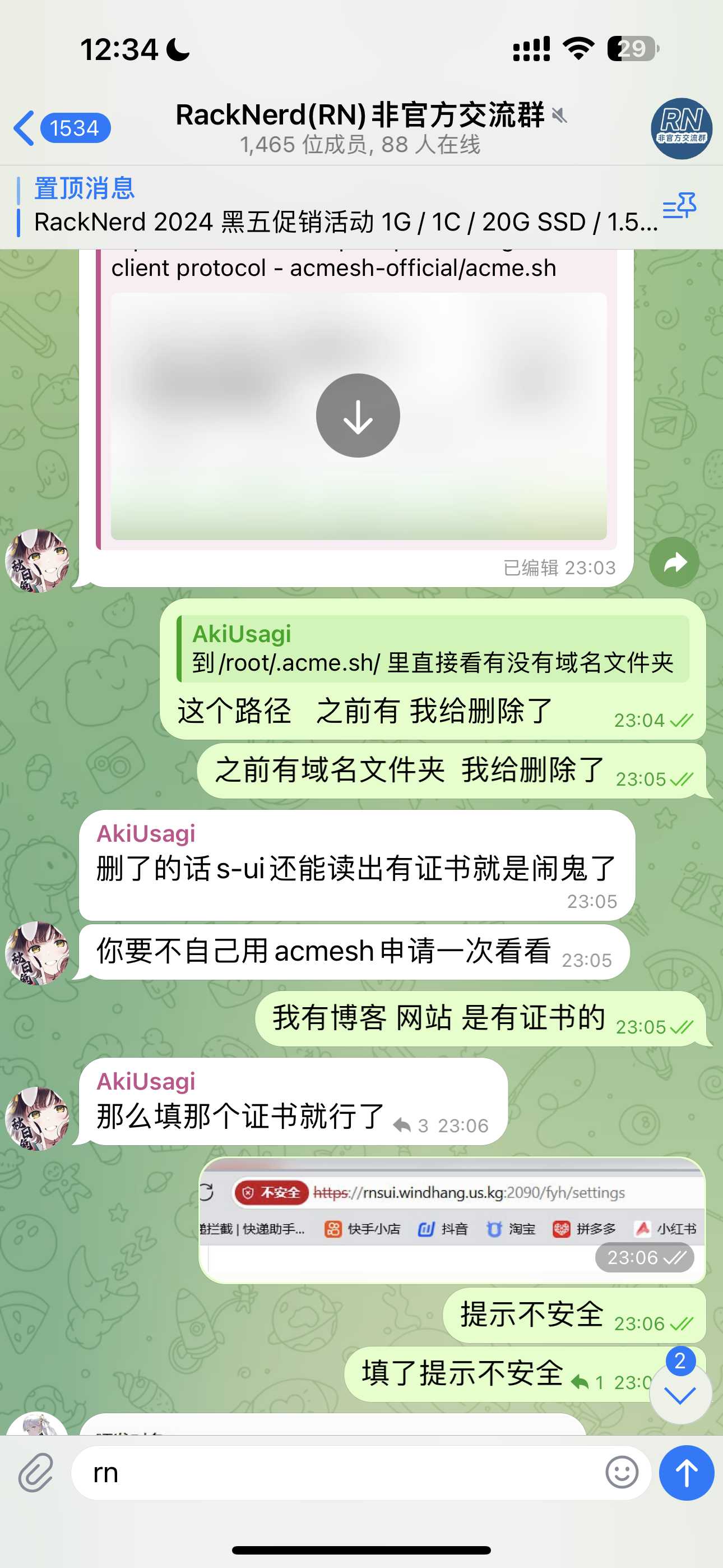Viewport: 723px width, 1568px height.
Task: Download the blurred acme.sh link preview image
Action: coord(358,416)
